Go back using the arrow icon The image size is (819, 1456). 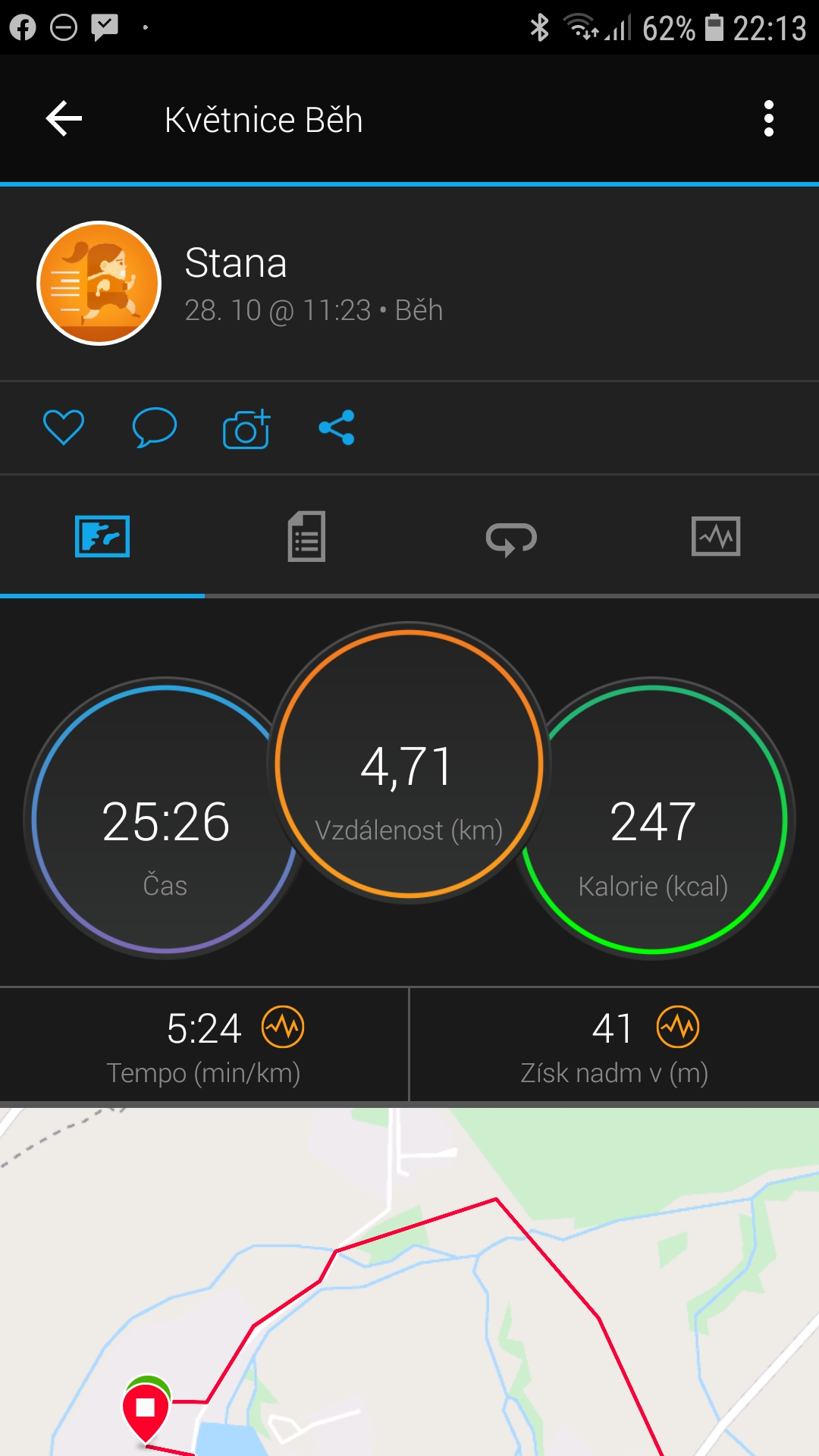(x=64, y=119)
